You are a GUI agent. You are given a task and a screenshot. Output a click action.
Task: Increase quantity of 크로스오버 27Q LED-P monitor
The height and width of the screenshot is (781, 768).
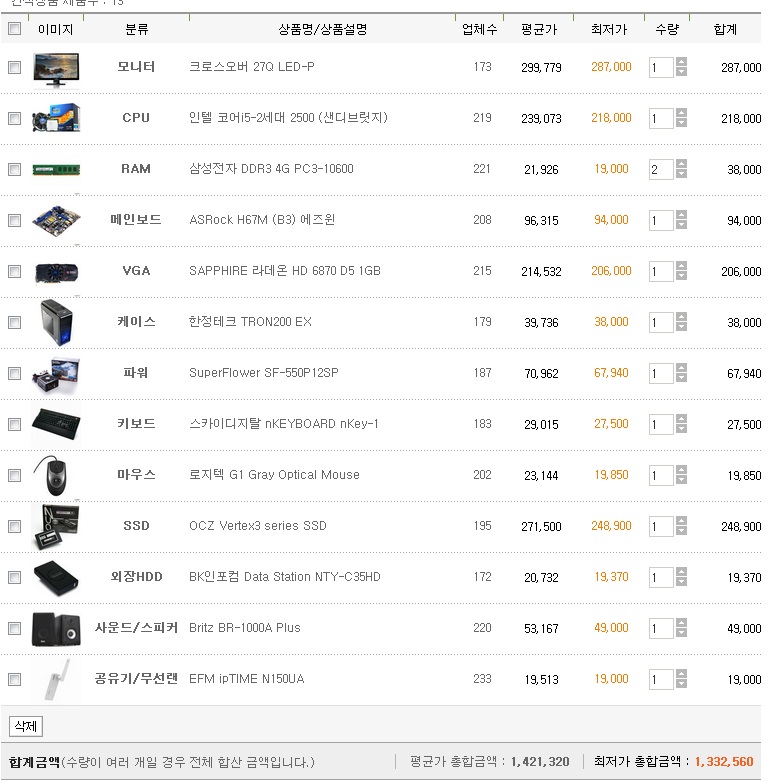tap(681, 63)
